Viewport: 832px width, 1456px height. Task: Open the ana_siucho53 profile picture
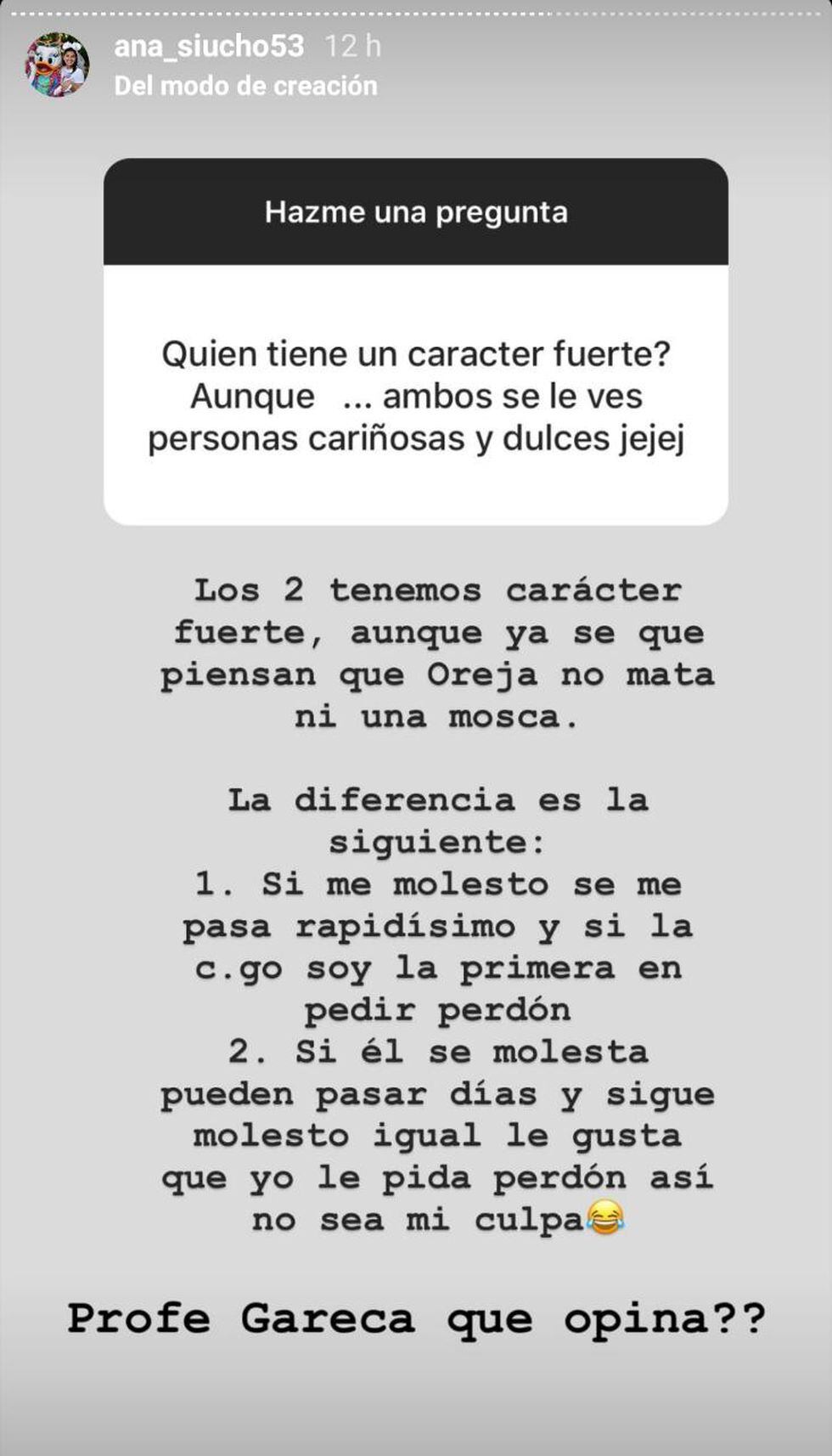[57, 65]
